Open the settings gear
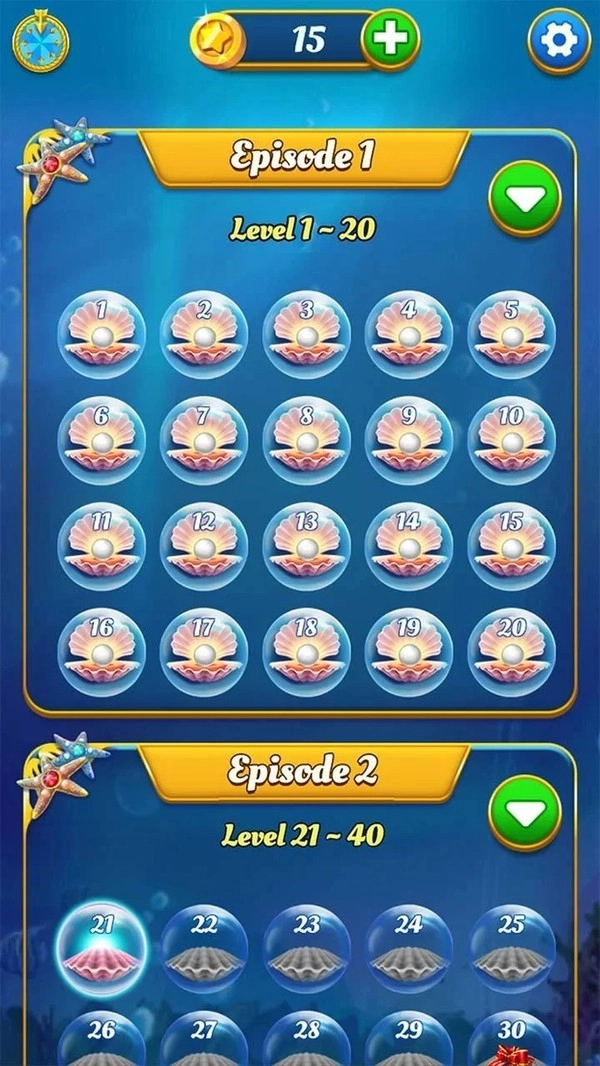Viewport: 600px width, 1066px height. pyautogui.click(x=559, y=41)
